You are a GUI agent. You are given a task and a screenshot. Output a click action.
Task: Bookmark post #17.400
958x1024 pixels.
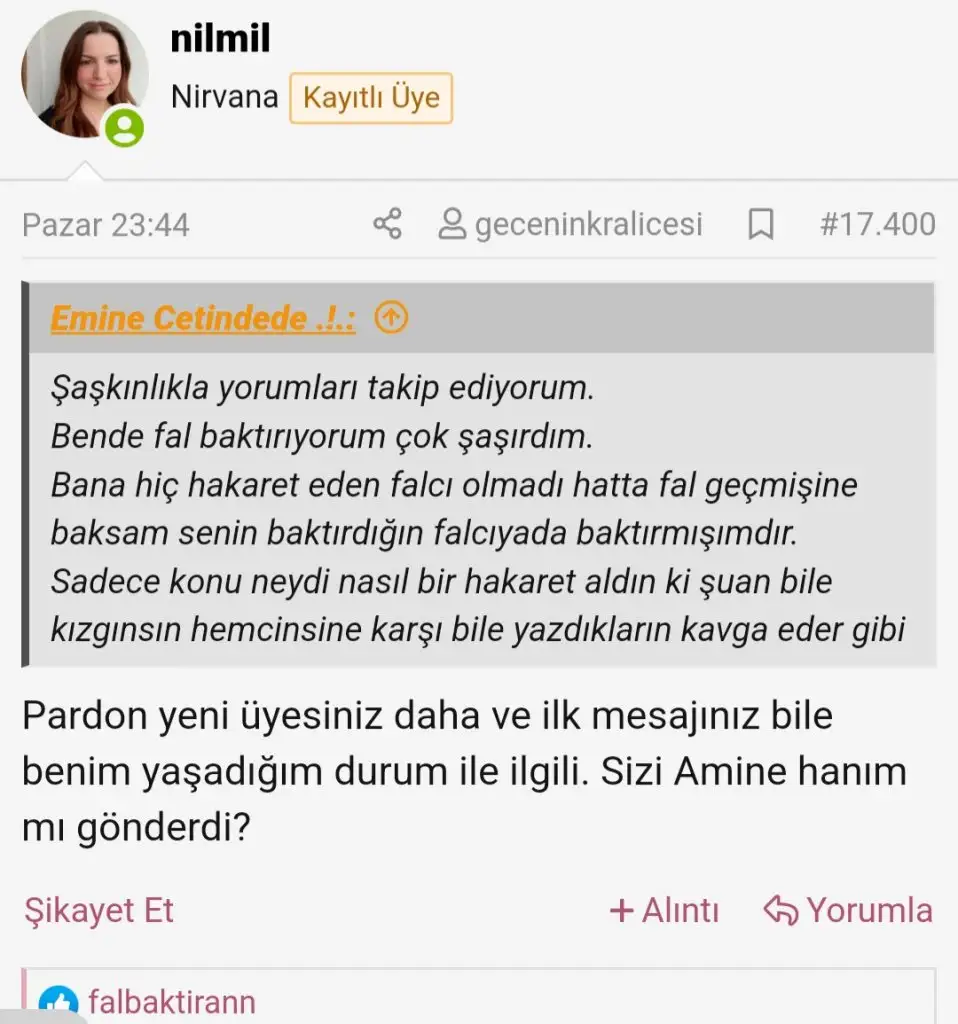pyautogui.click(x=761, y=225)
